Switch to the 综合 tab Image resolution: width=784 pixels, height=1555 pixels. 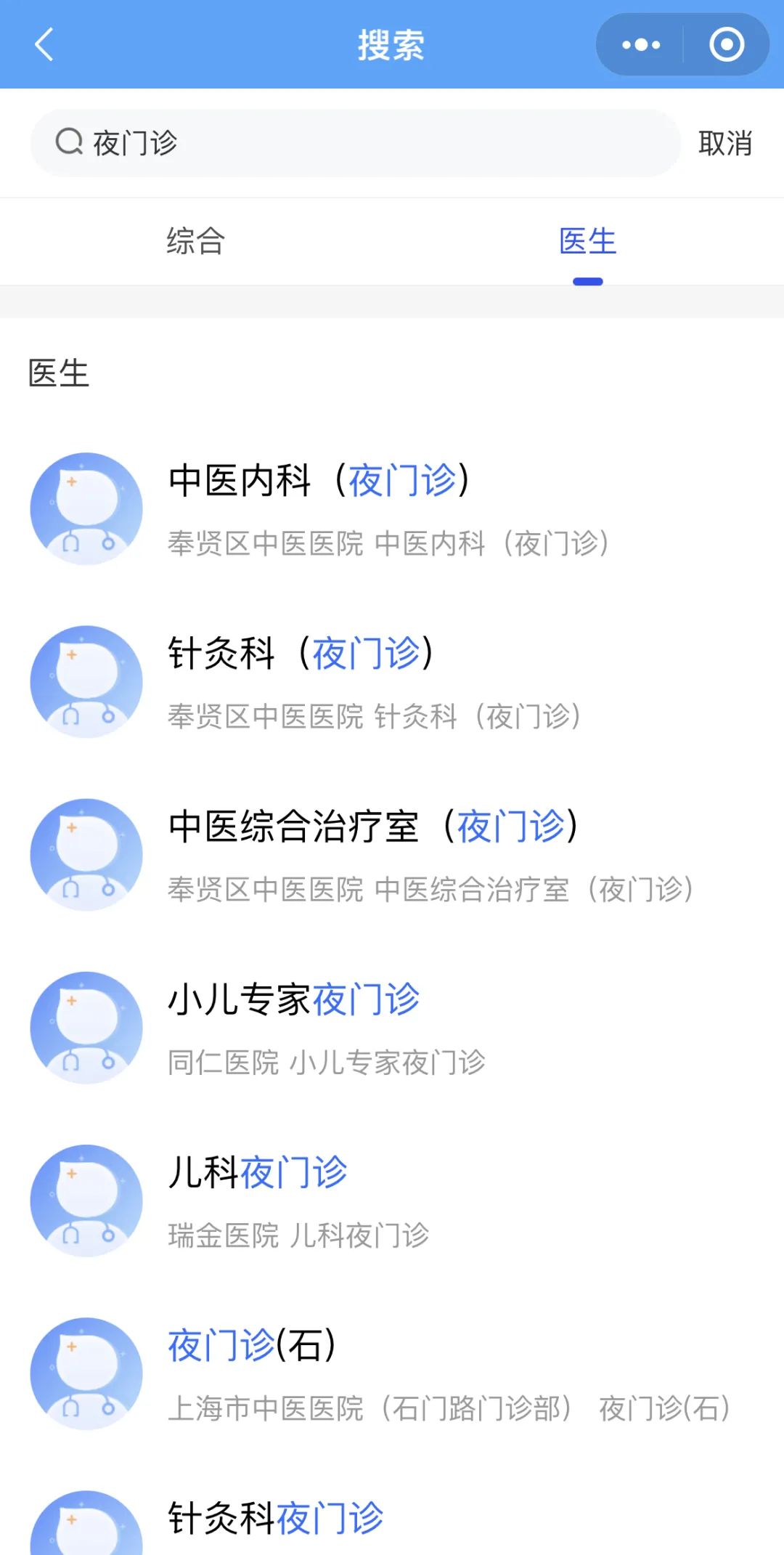[x=195, y=242]
